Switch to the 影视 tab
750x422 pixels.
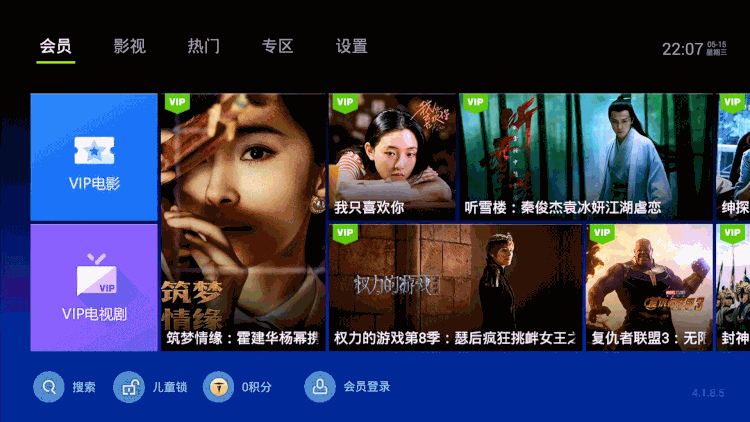(129, 46)
